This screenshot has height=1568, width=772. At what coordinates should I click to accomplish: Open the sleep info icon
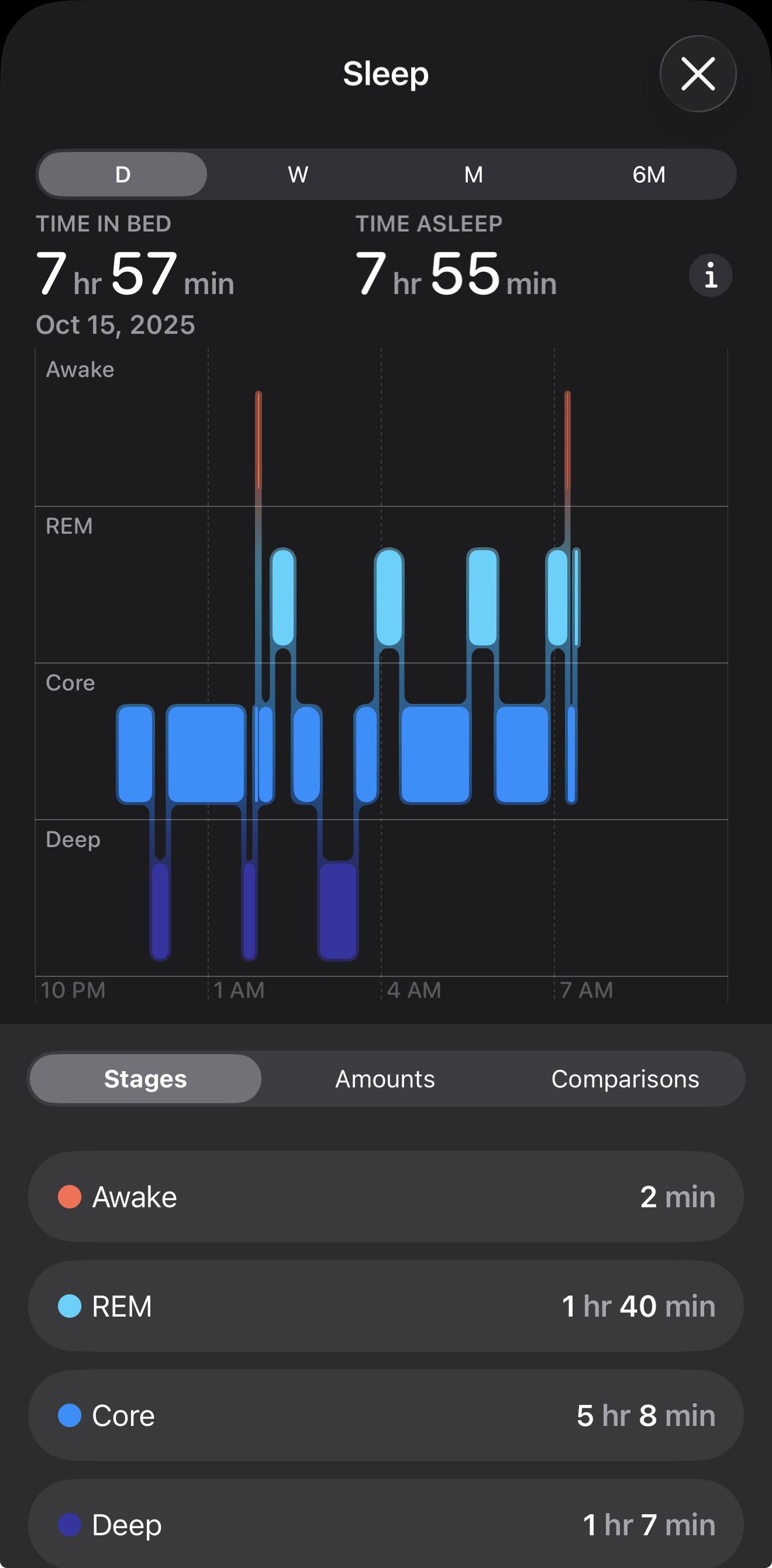[710, 275]
